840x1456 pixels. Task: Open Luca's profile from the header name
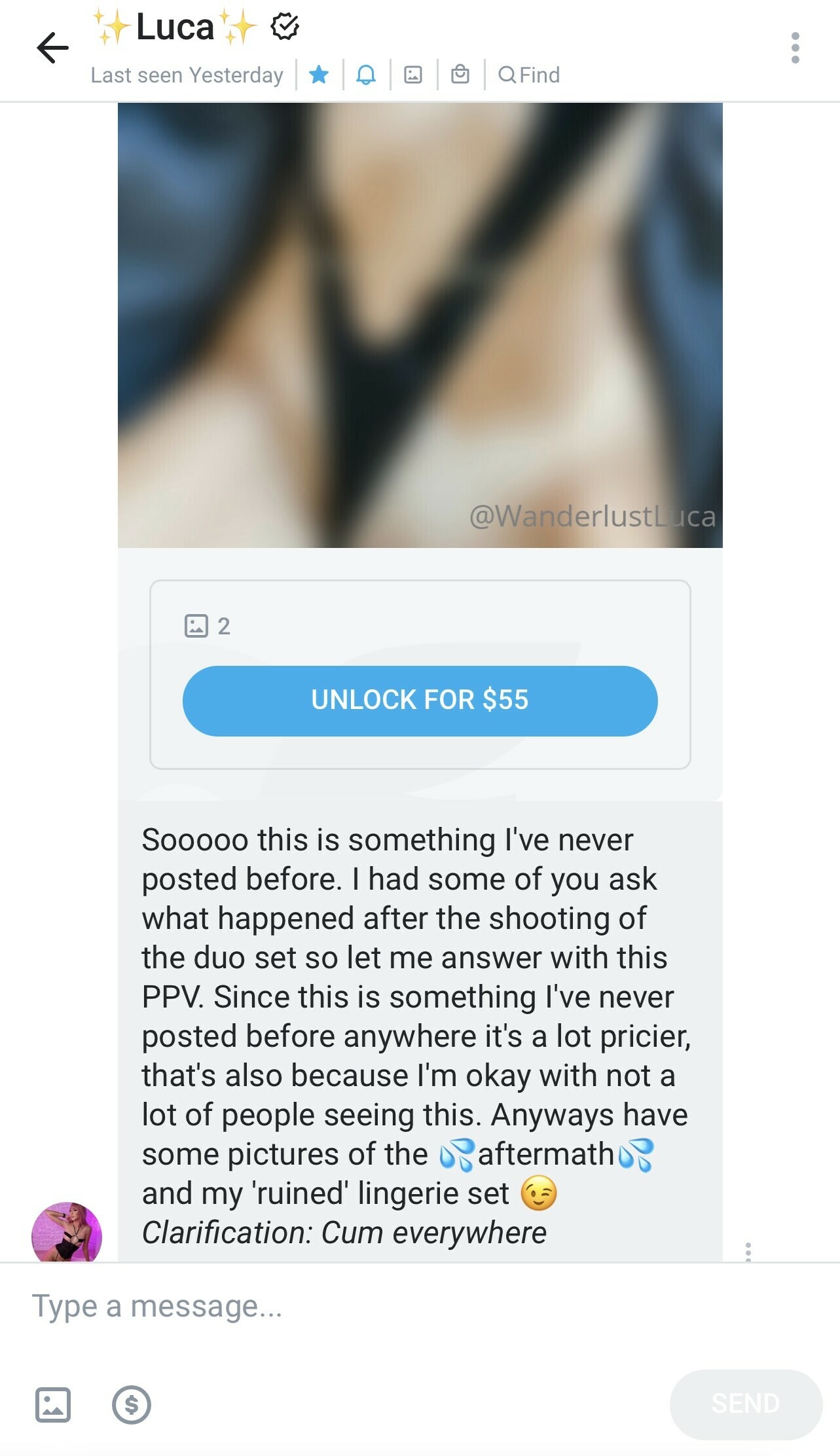click(x=175, y=27)
